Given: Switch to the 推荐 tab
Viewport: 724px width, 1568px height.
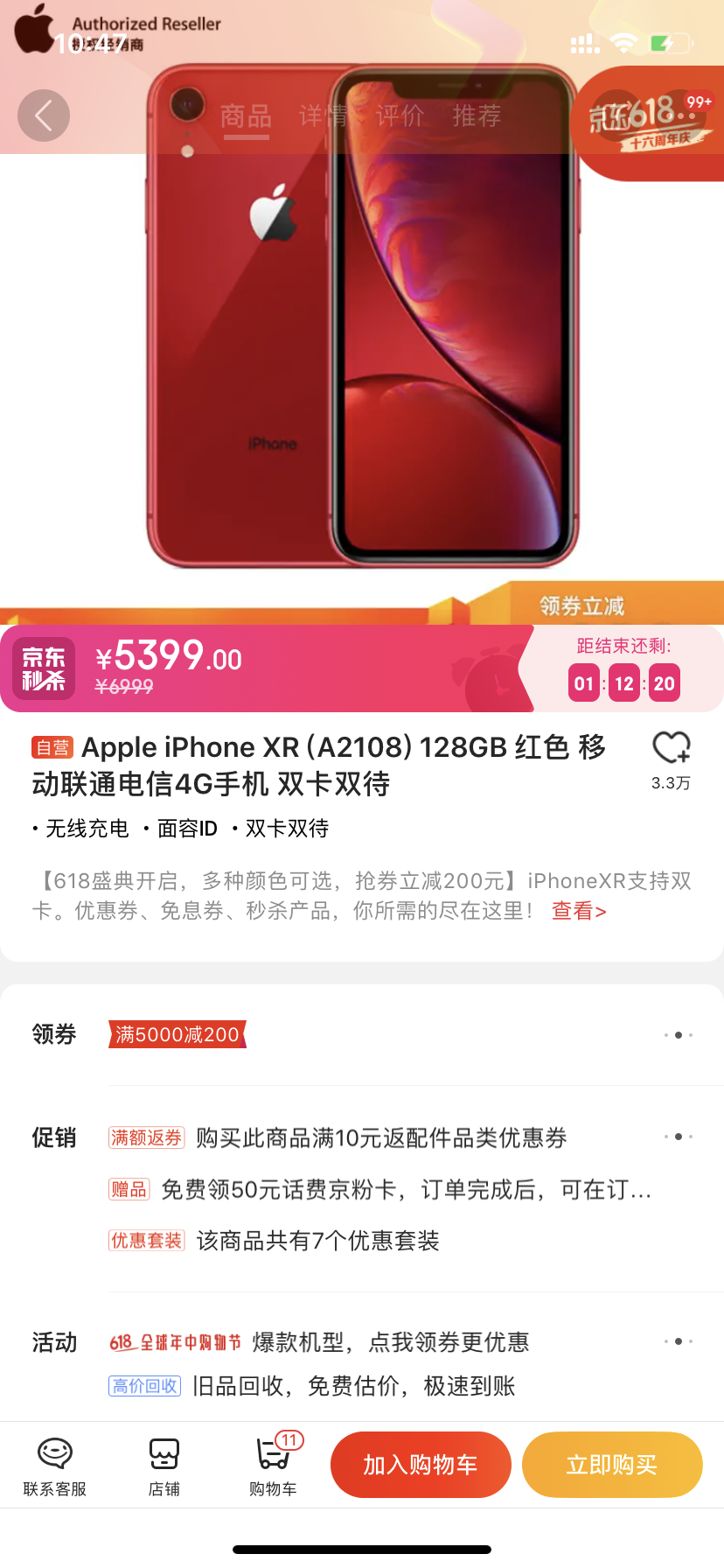Looking at the screenshot, I should [477, 116].
